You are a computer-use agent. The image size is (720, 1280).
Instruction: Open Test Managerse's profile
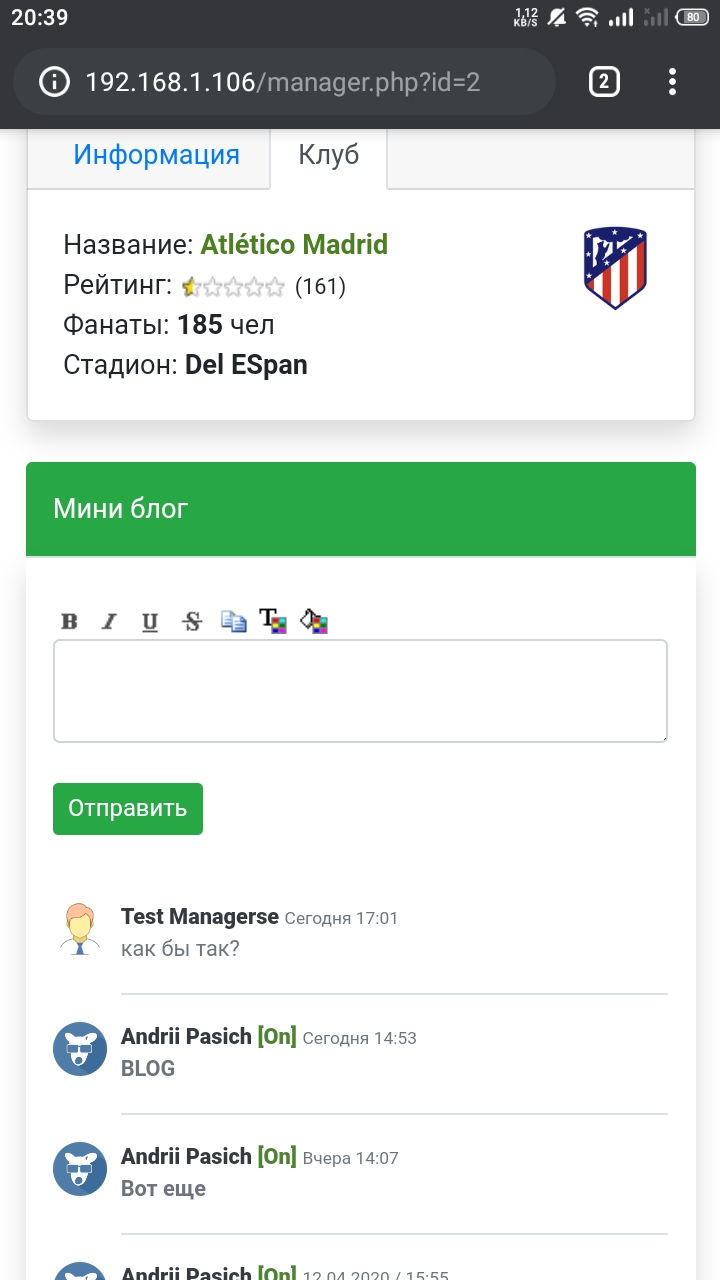pos(200,916)
